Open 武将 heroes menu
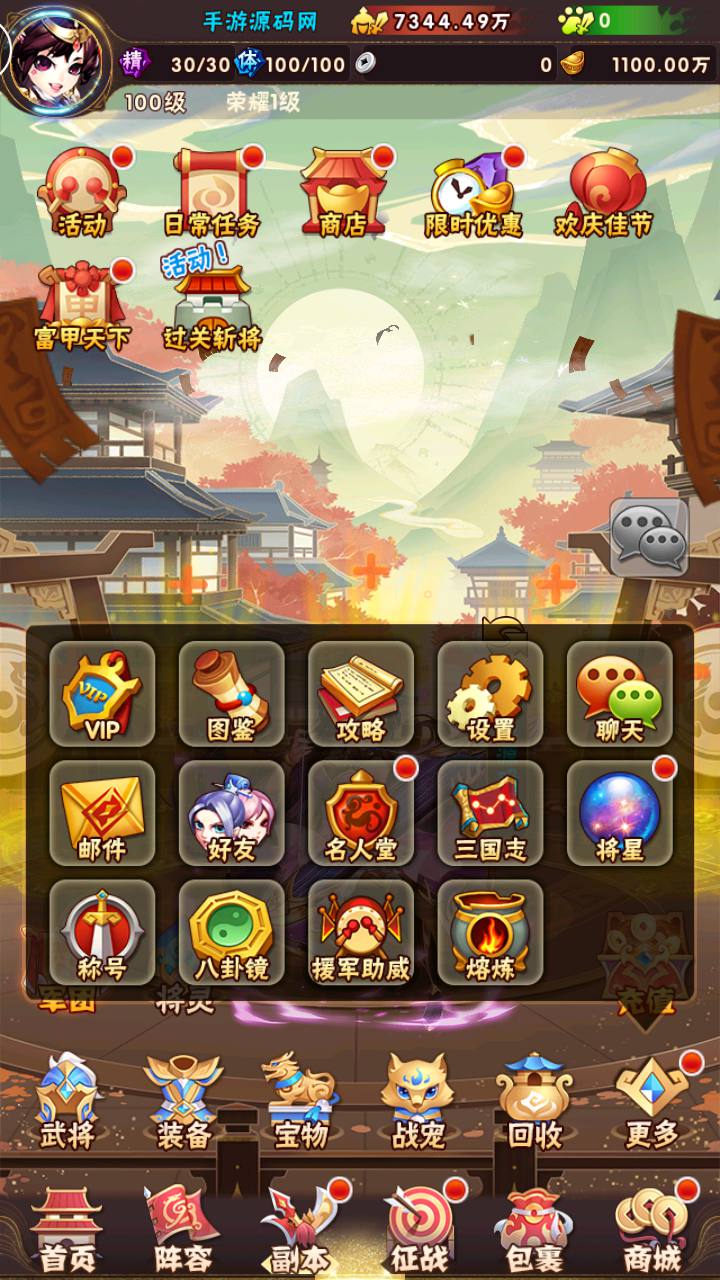This screenshot has width=720, height=1280. [x=68, y=1100]
